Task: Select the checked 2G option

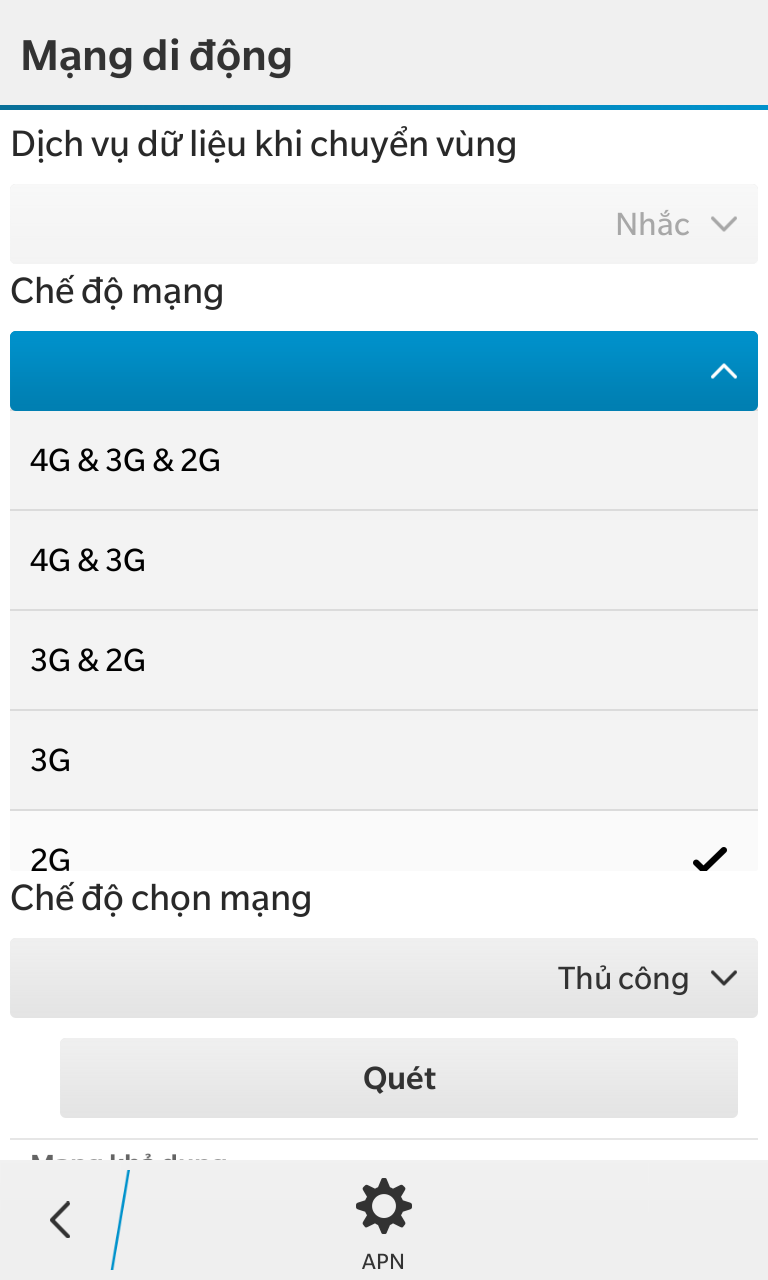Action: coord(384,841)
